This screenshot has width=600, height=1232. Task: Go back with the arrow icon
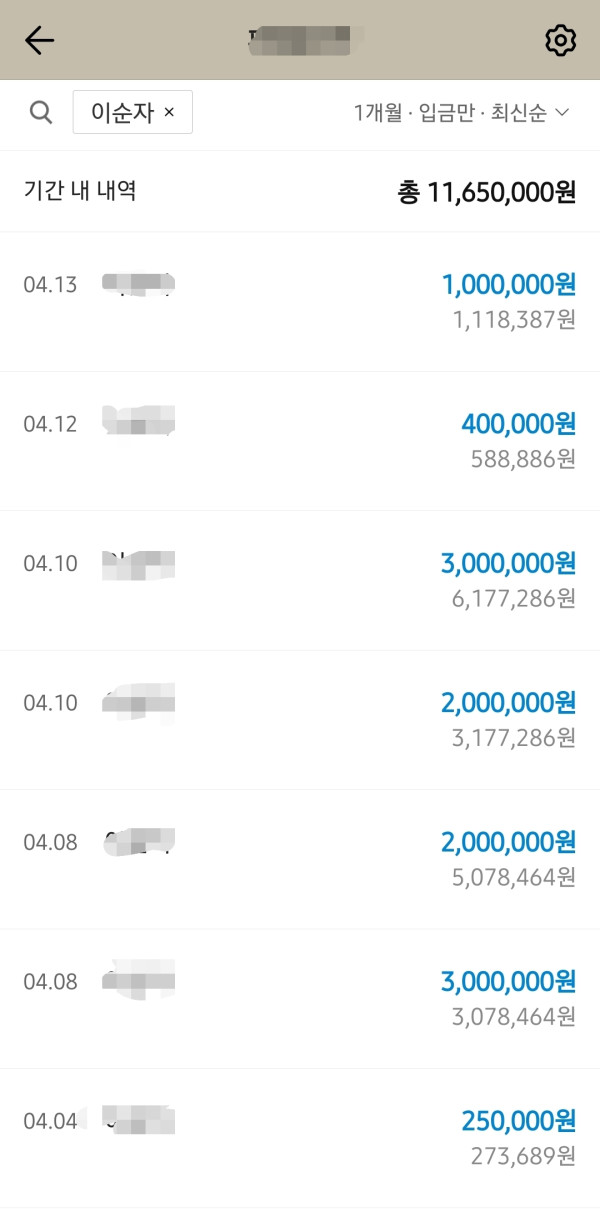tap(40, 40)
